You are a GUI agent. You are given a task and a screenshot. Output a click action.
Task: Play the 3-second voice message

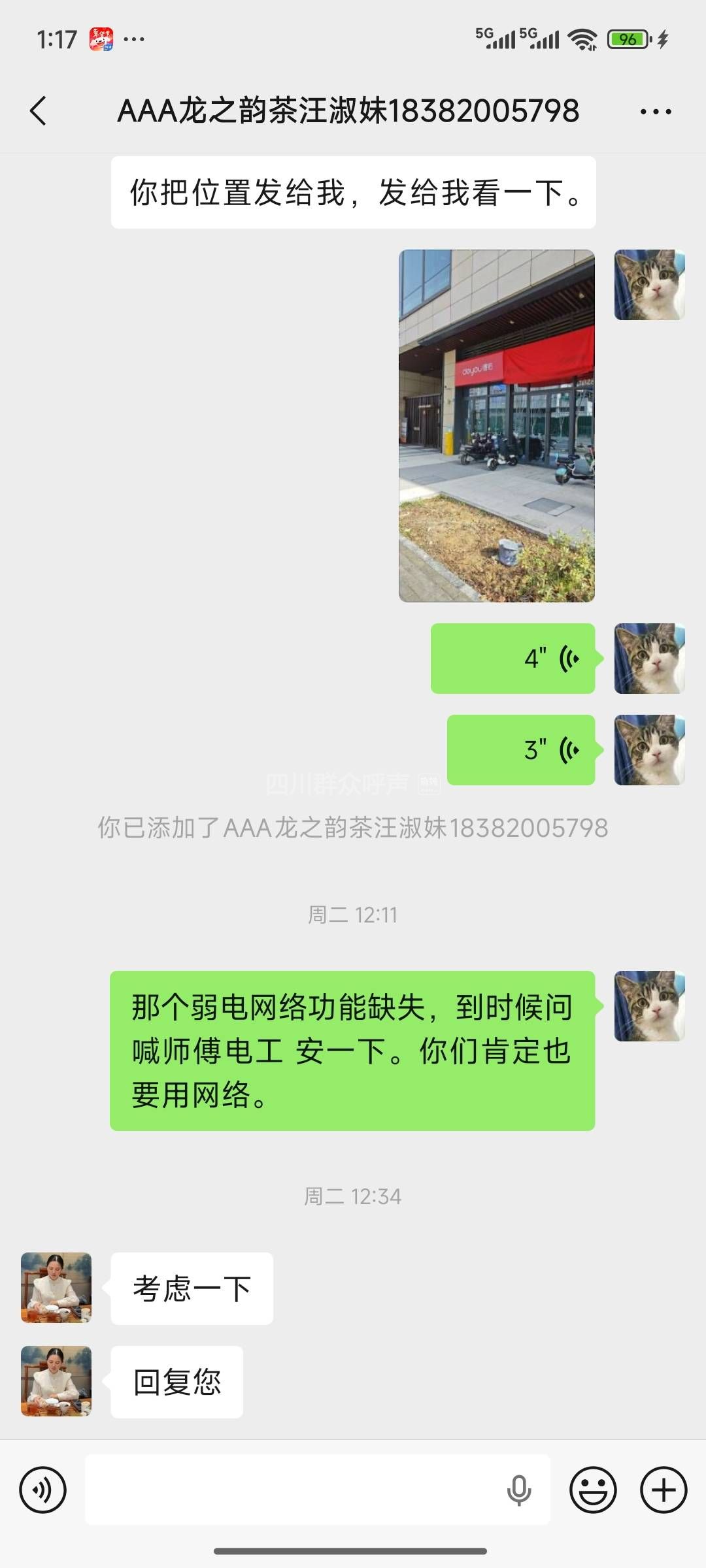click(x=521, y=750)
